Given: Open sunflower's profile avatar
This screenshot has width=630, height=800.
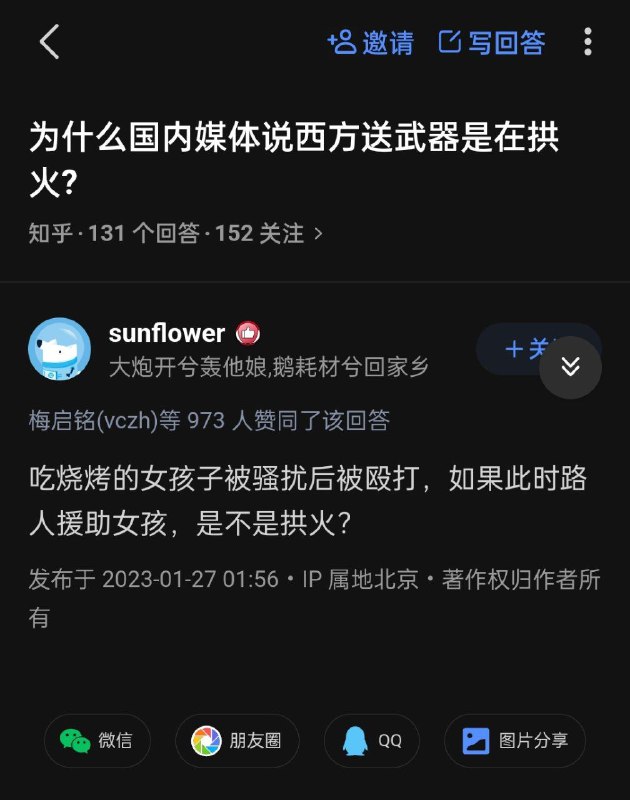Looking at the screenshot, I should [59, 349].
